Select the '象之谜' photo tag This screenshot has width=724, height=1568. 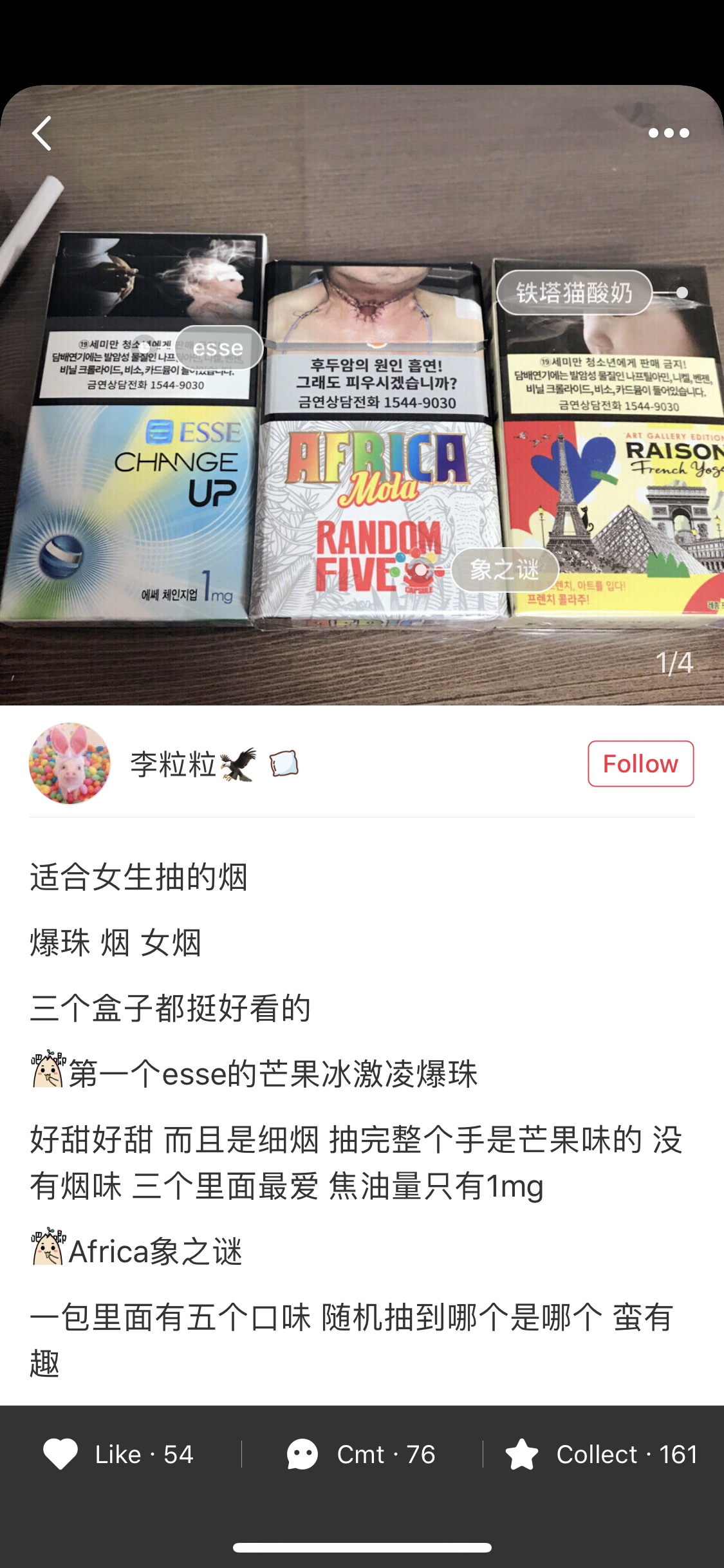[x=504, y=570]
